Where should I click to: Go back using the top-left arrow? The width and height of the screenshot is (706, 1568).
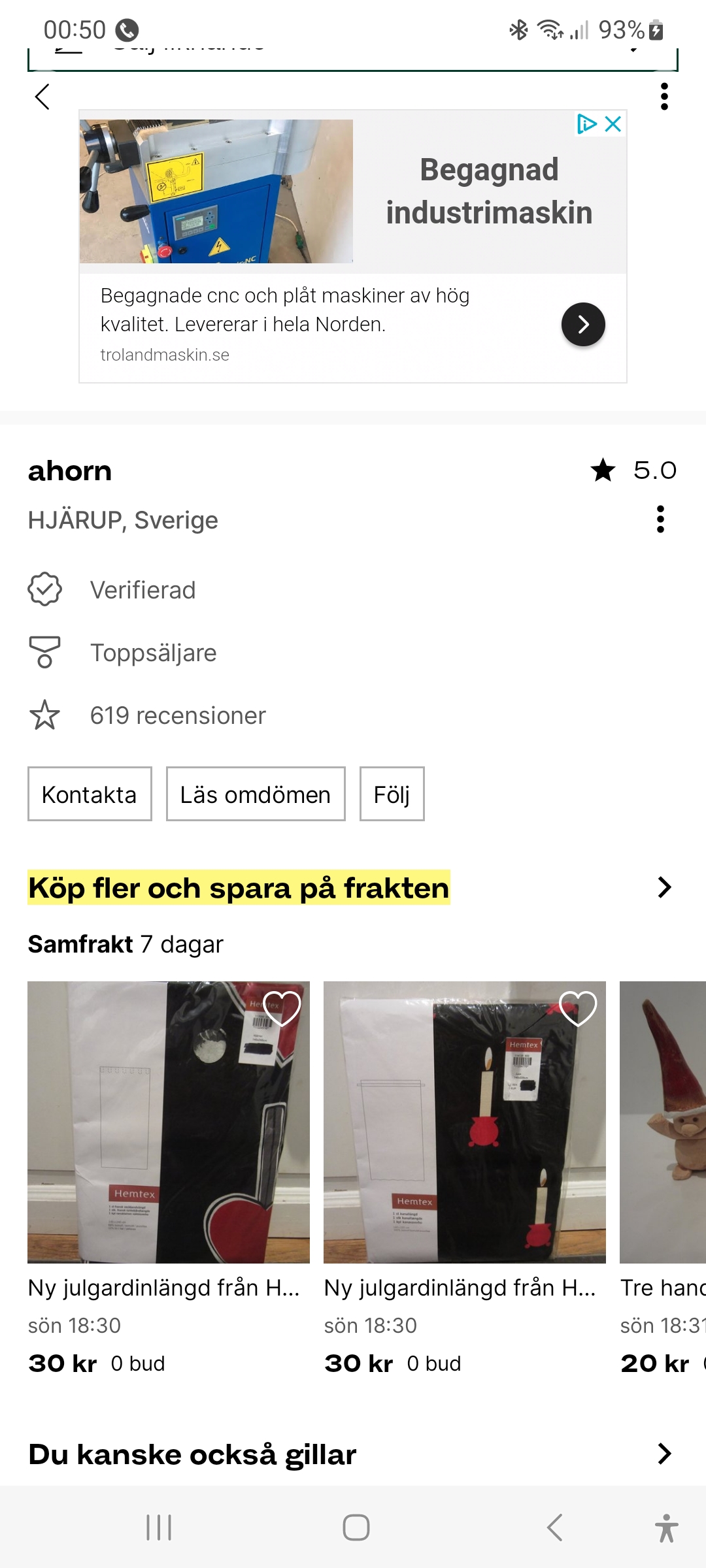point(42,97)
